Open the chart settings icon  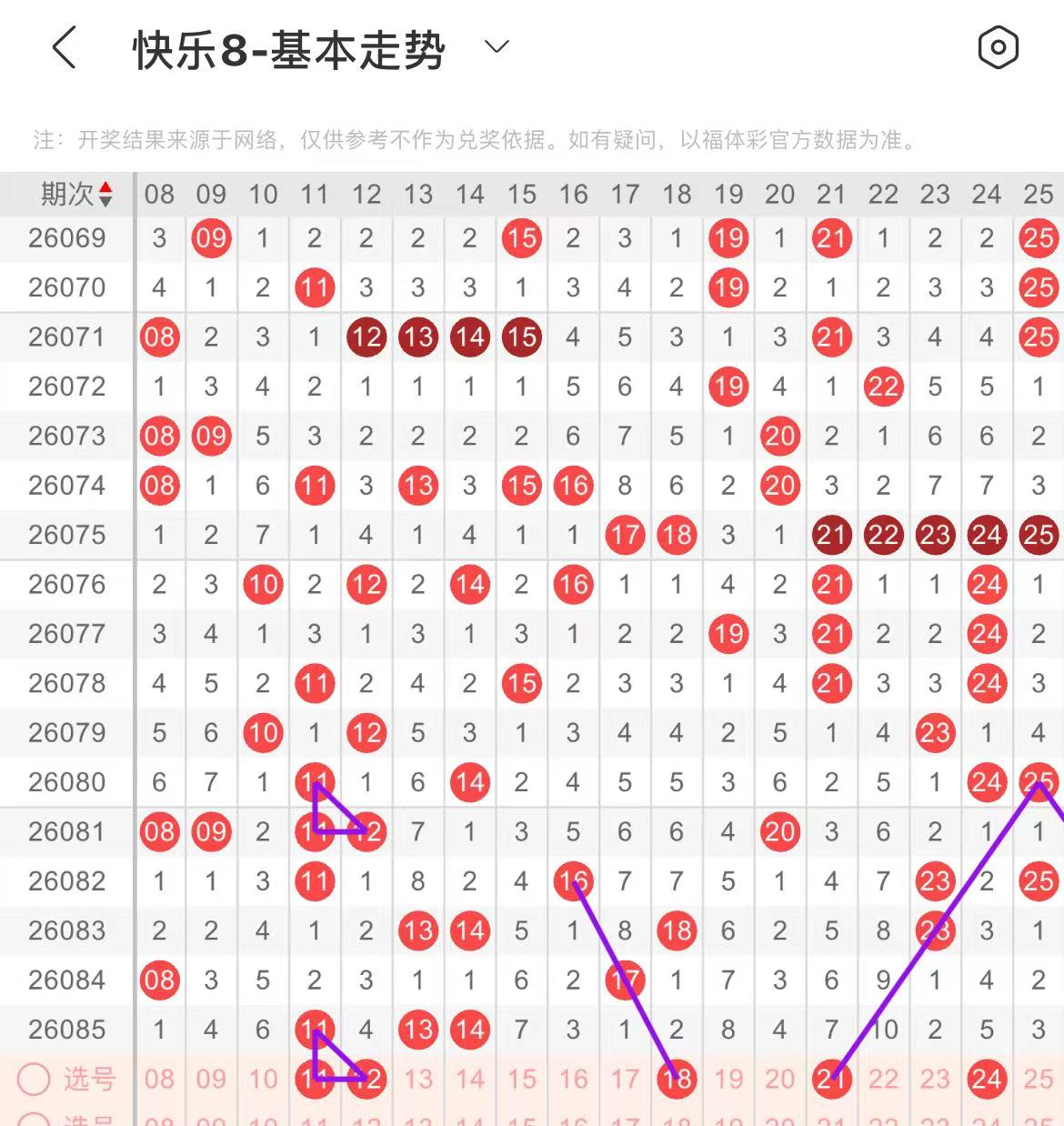(998, 47)
